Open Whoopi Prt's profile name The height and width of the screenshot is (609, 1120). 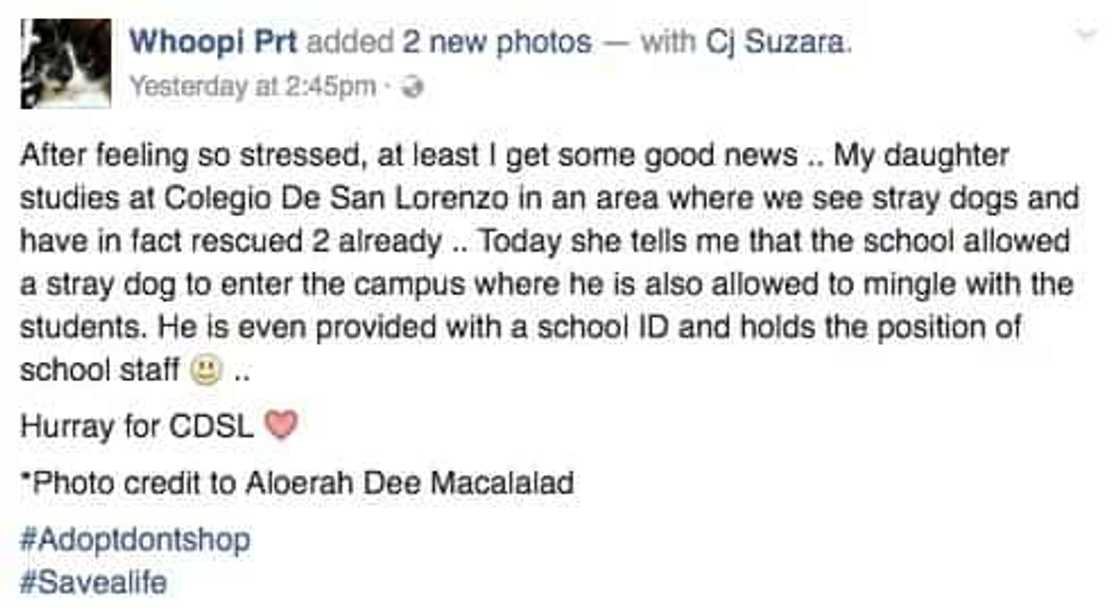(x=213, y=43)
